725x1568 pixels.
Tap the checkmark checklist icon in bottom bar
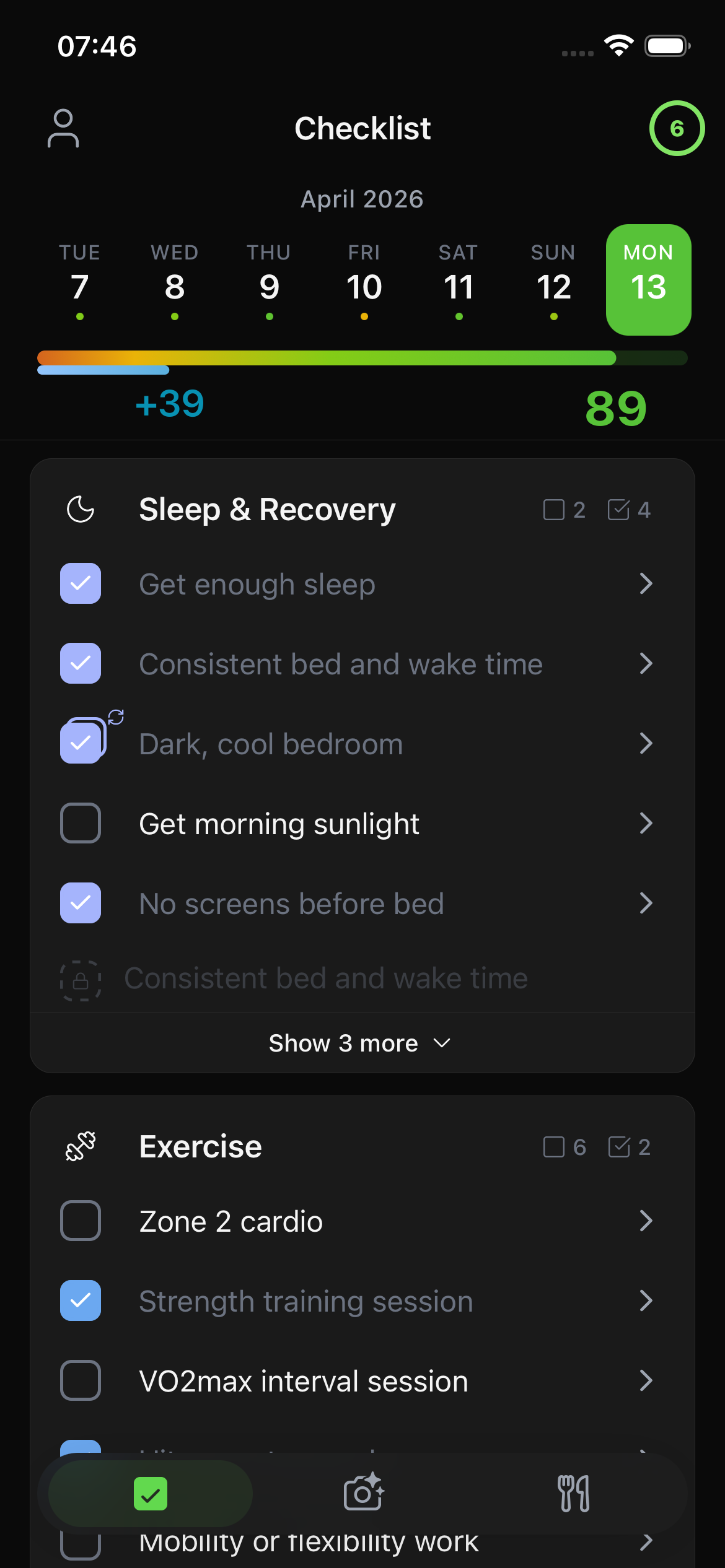click(x=149, y=1494)
